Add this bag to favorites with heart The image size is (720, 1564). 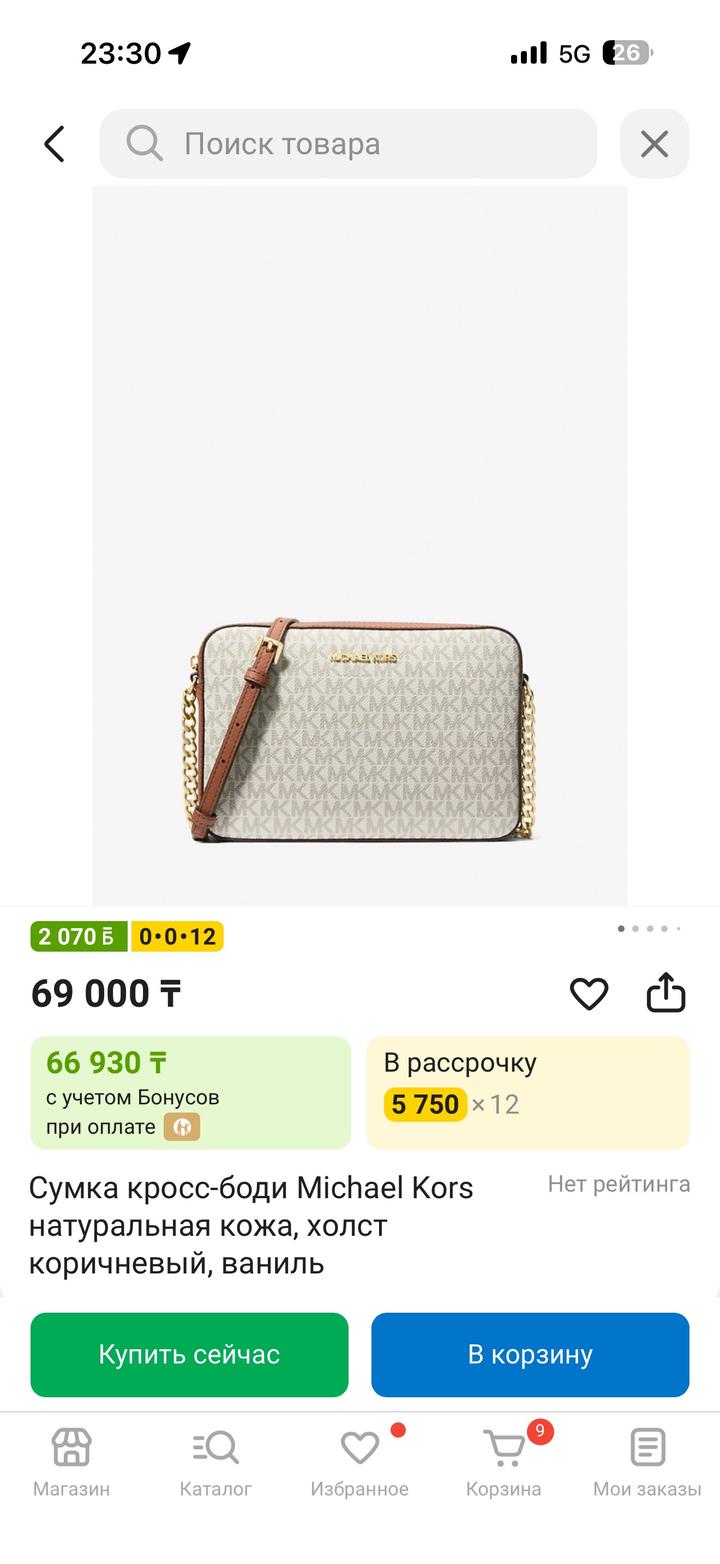pos(589,994)
